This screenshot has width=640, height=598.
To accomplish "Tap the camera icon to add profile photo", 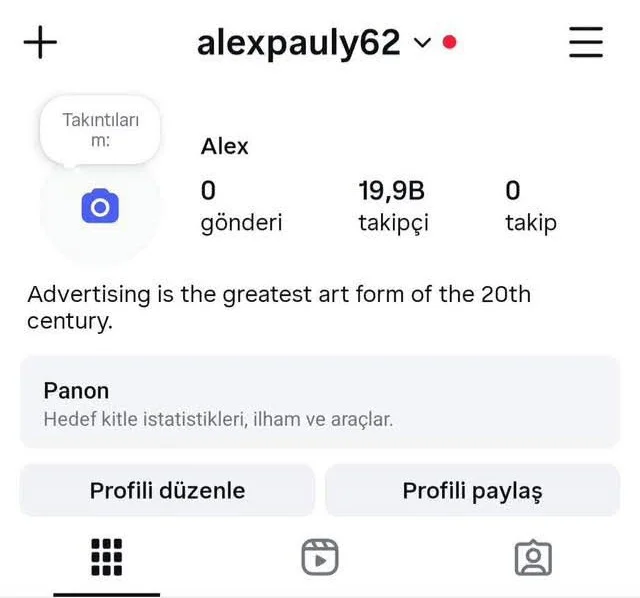I will 99,207.
